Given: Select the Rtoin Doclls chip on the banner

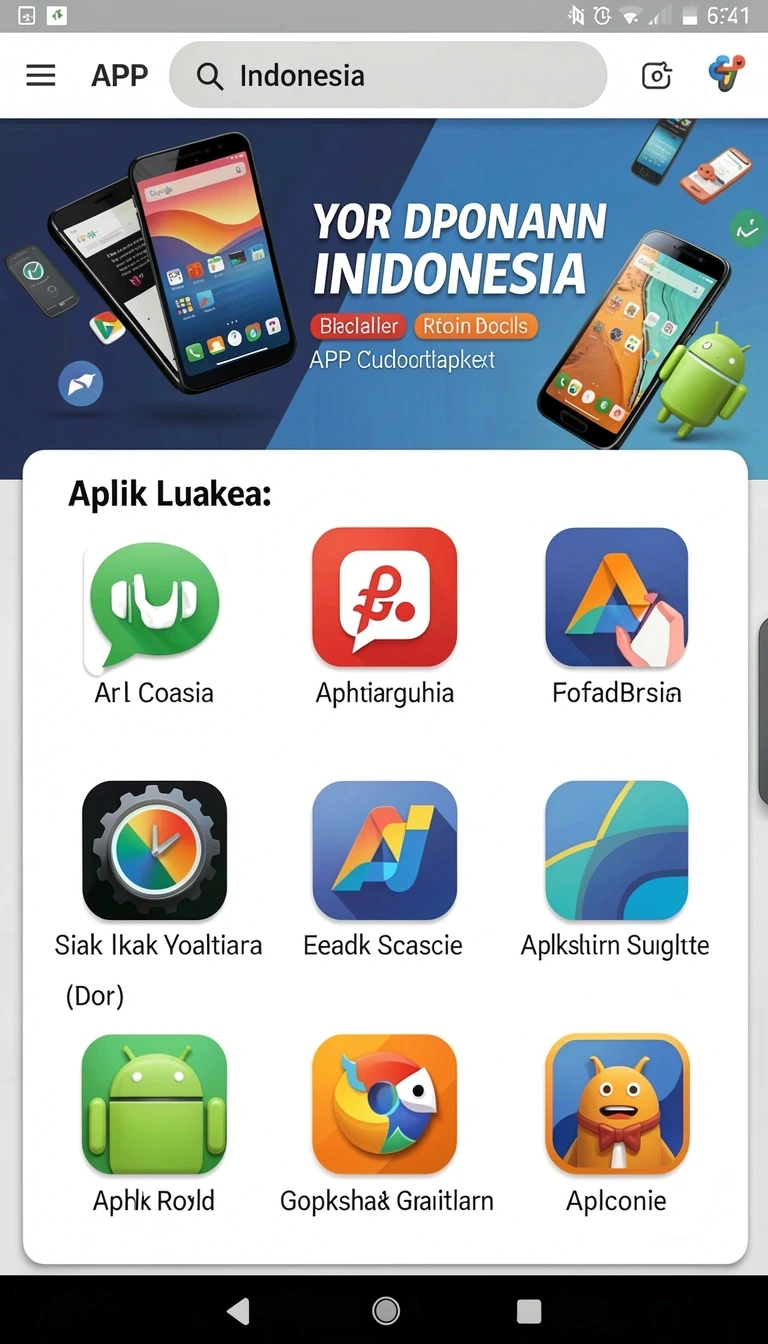Looking at the screenshot, I should tap(475, 326).
